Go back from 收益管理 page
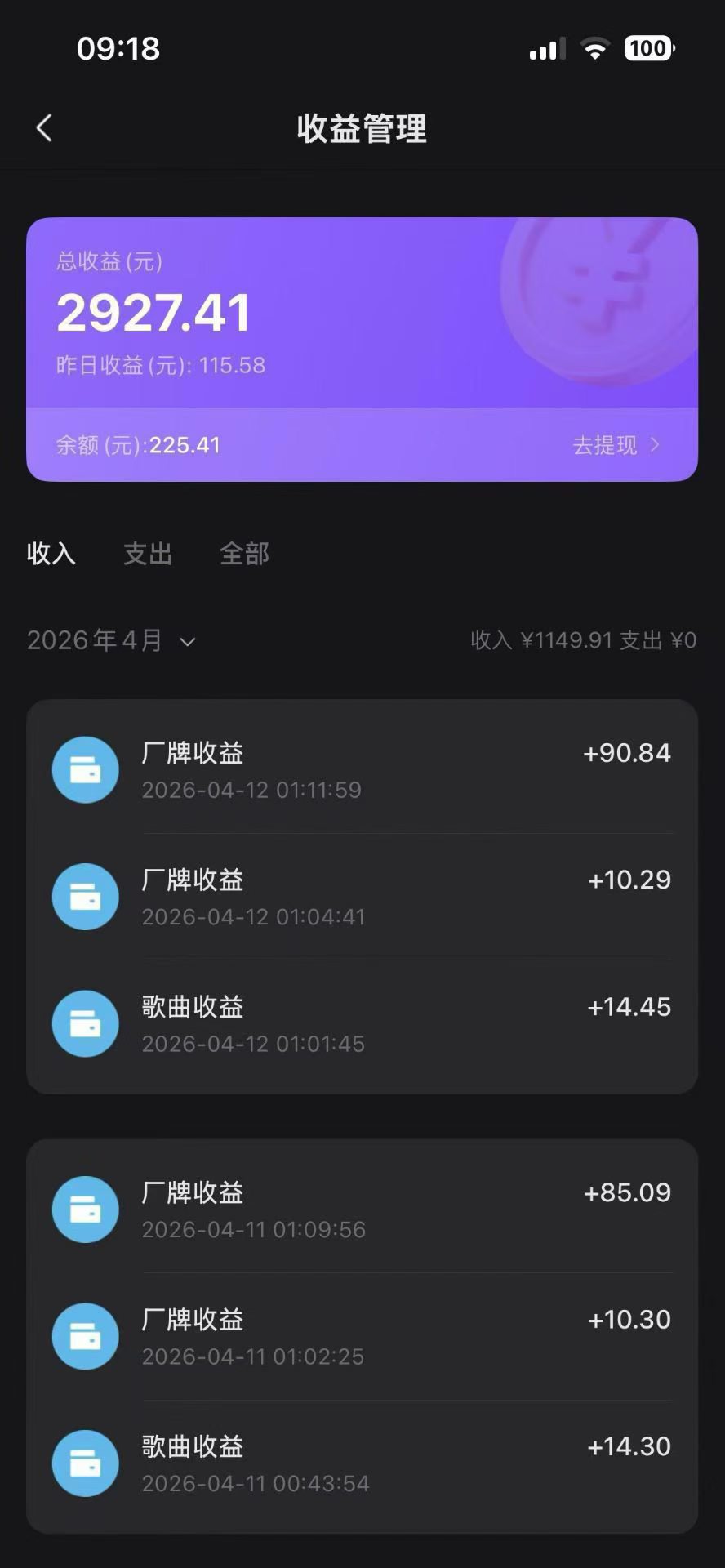 pos(45,128)
